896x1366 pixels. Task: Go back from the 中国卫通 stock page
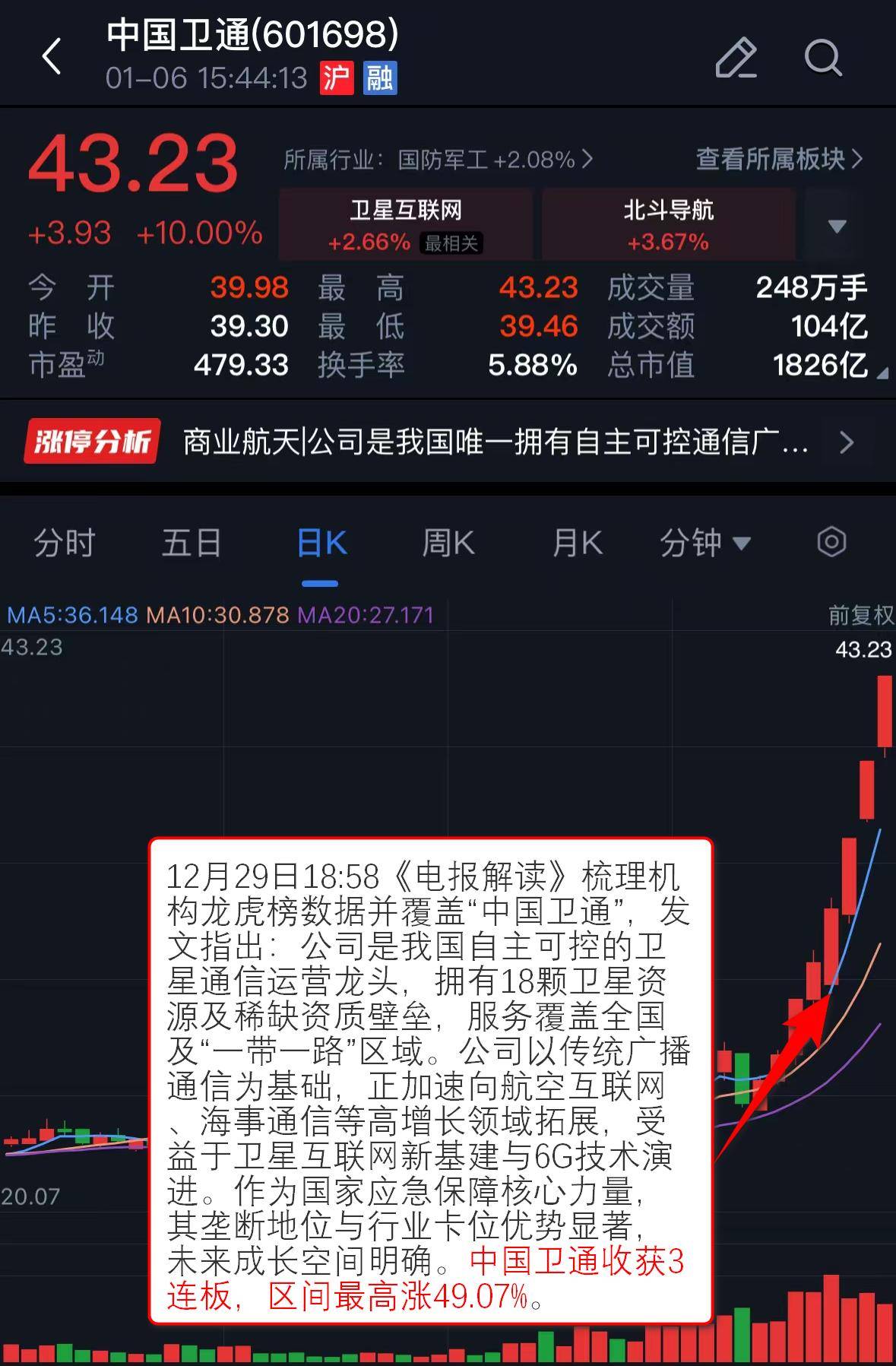coord(52,57)
